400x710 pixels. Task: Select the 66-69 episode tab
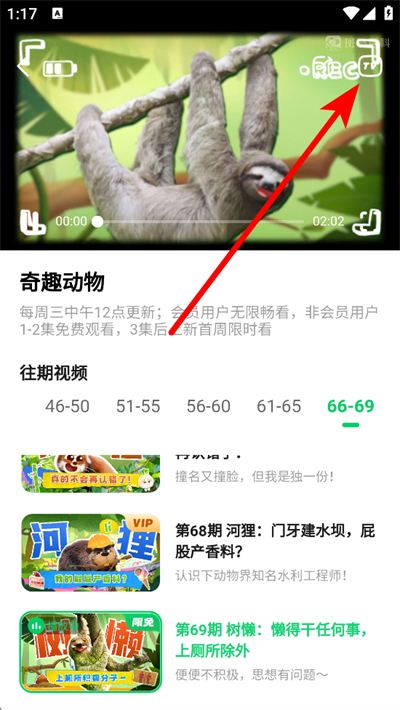point(351,406)
